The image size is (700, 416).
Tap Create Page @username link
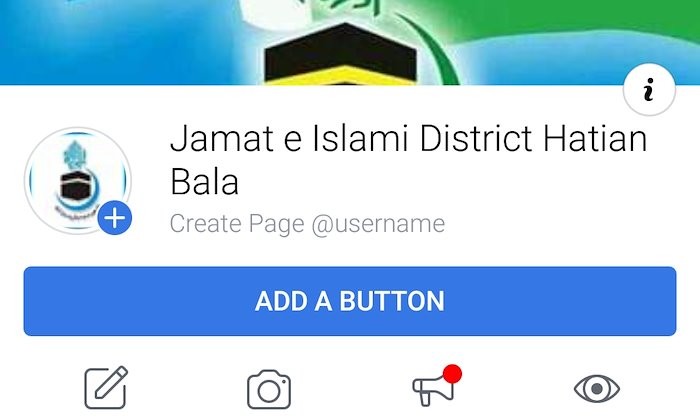click(307, 223)
